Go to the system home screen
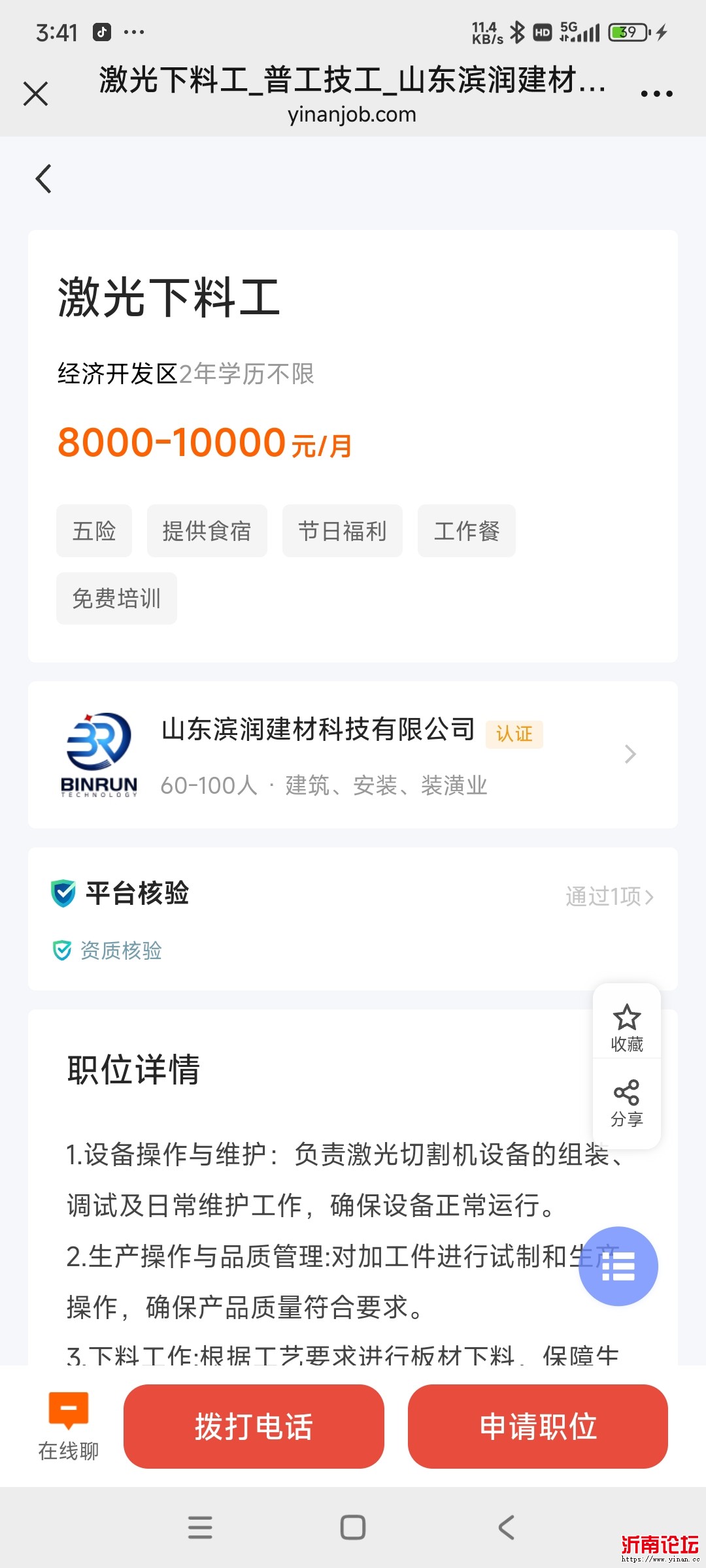The height and width of the screenshot is (1568, 706). point(353,1527)
